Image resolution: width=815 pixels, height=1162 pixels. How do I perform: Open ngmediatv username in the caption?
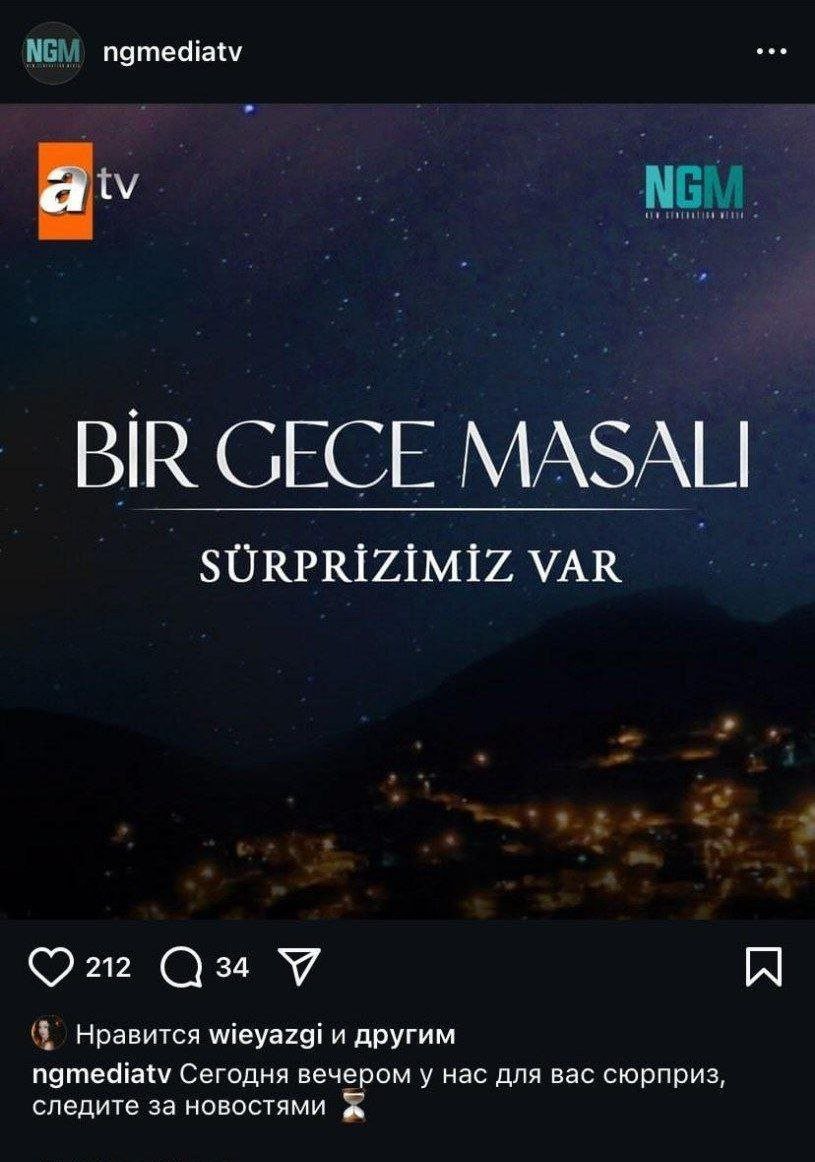[x=104, y=1075]
